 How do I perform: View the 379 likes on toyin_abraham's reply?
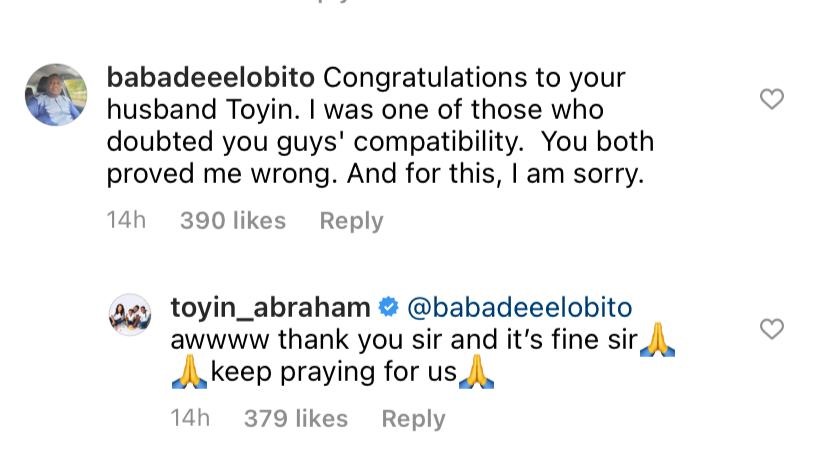(296, 419)
